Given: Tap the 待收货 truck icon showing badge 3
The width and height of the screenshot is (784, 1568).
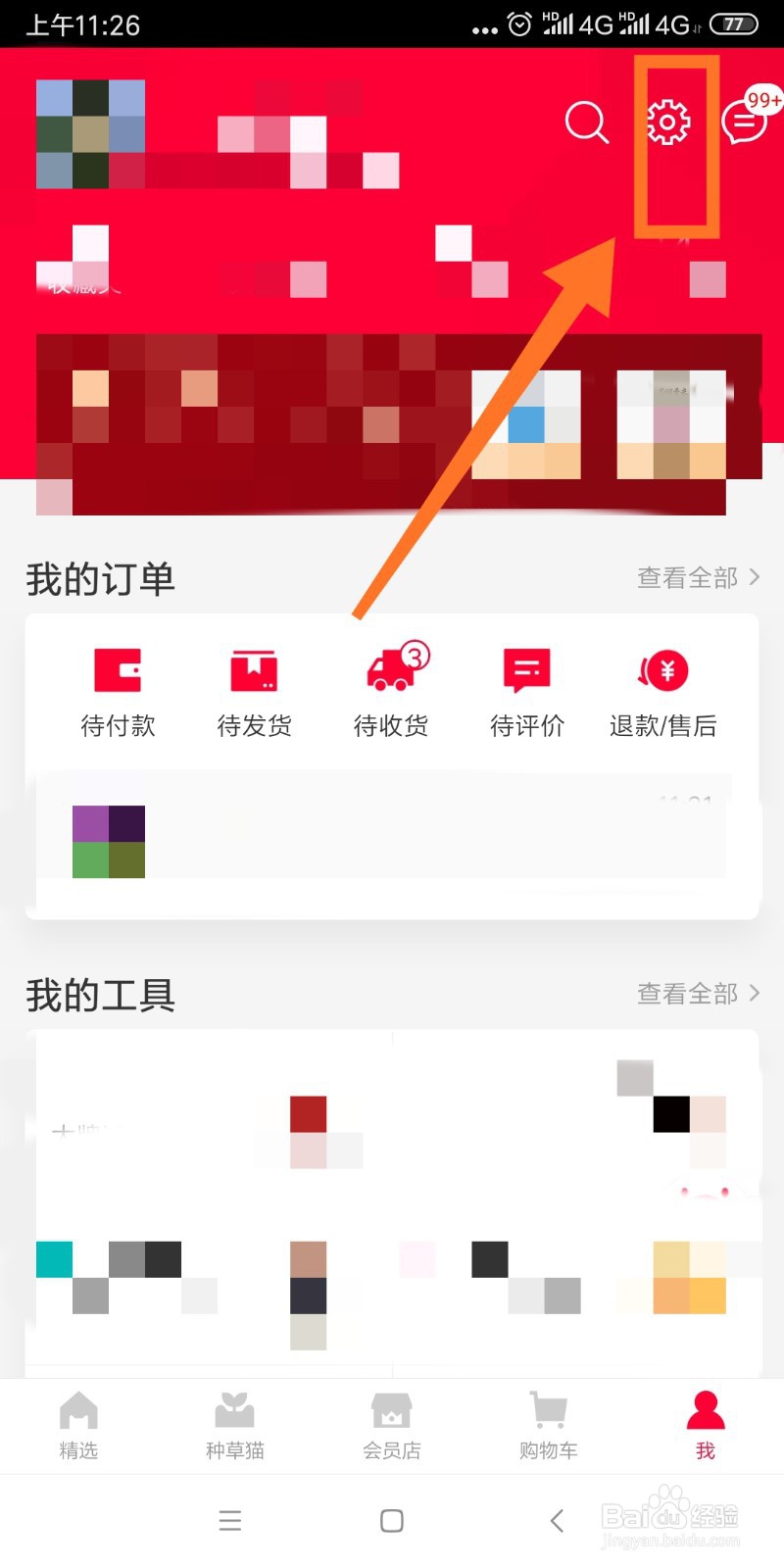Looking at the screenshot, I should coord(389,671).
